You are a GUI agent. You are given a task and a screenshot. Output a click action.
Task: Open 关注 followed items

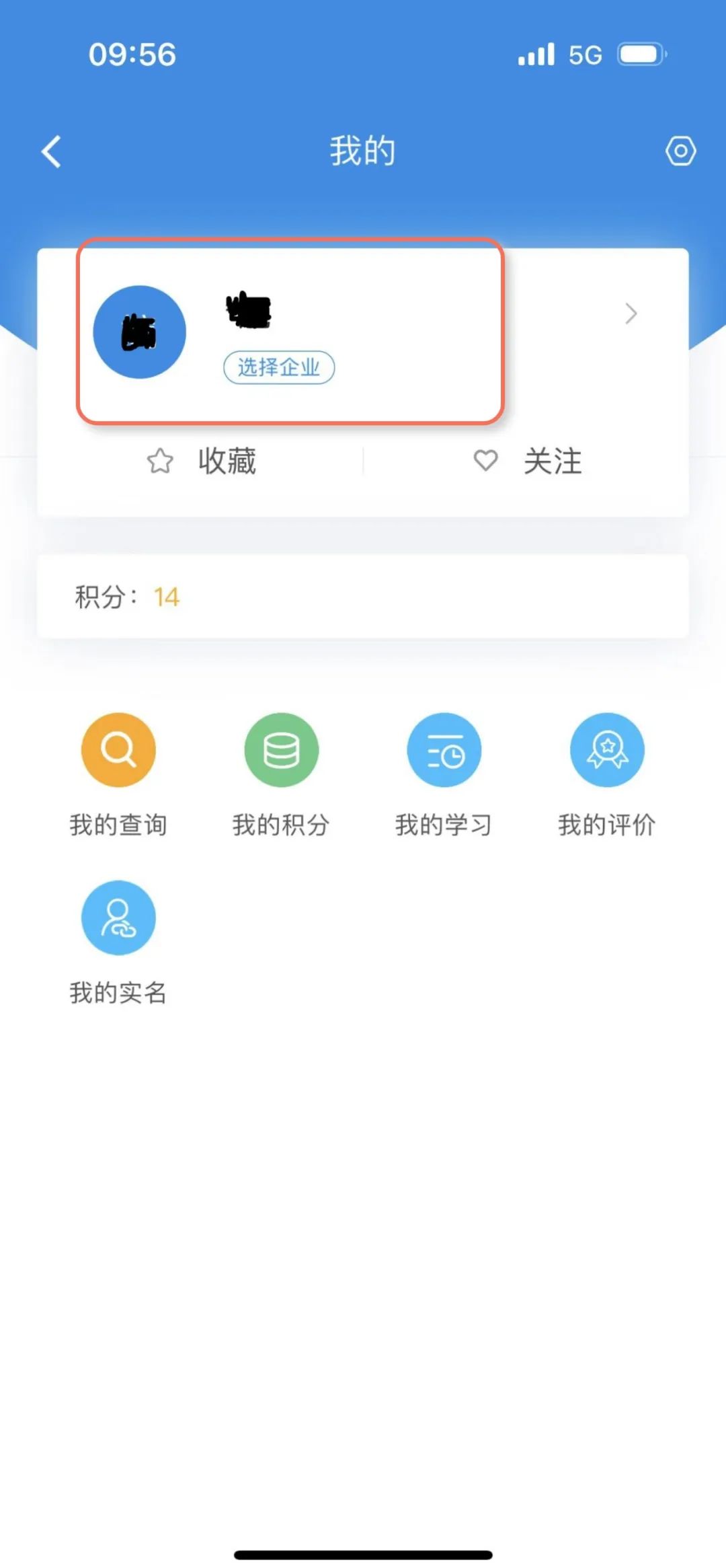(528, 461)
